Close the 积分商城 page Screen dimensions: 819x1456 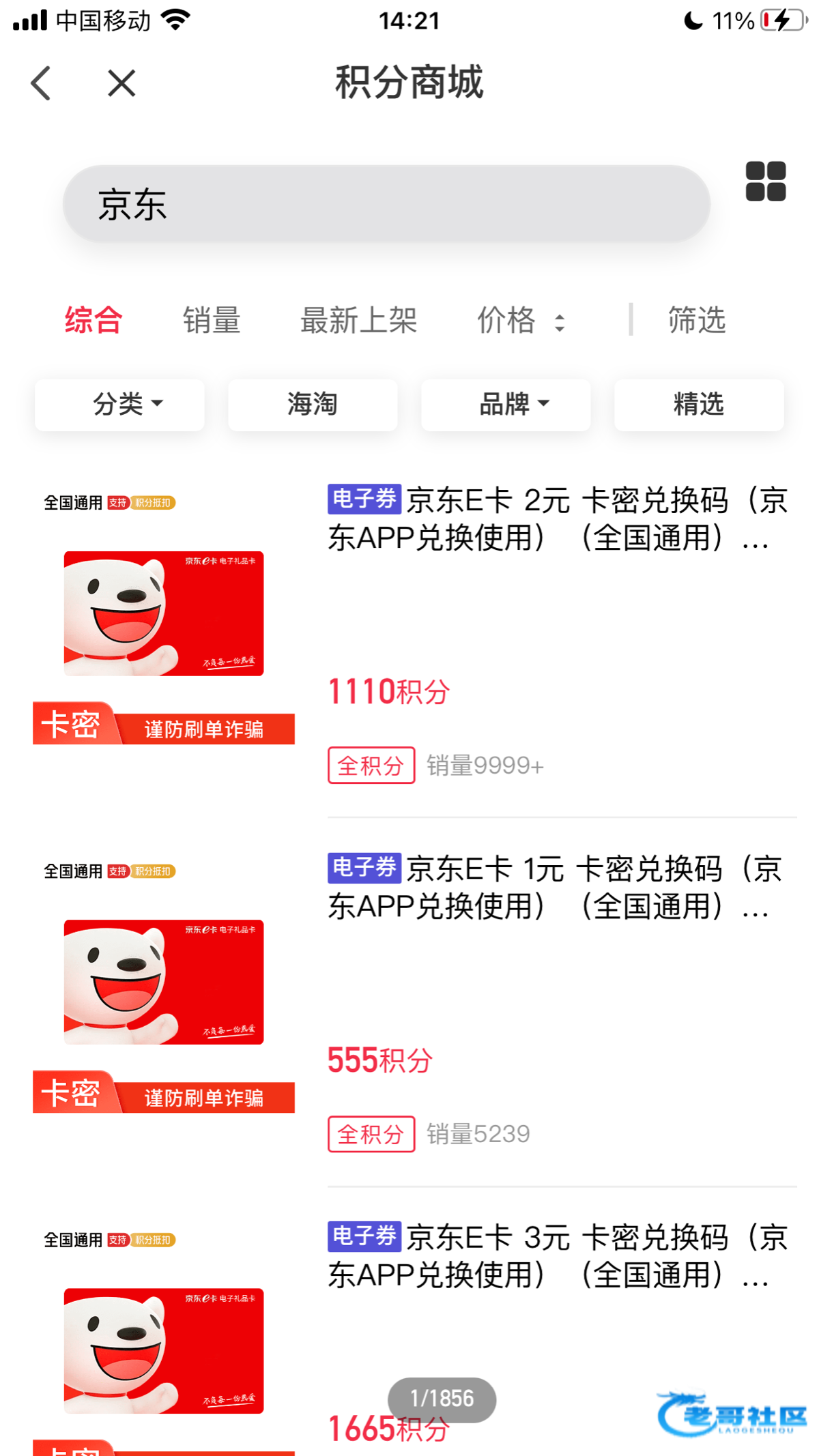pyautogui.click(x=121, y=83)
